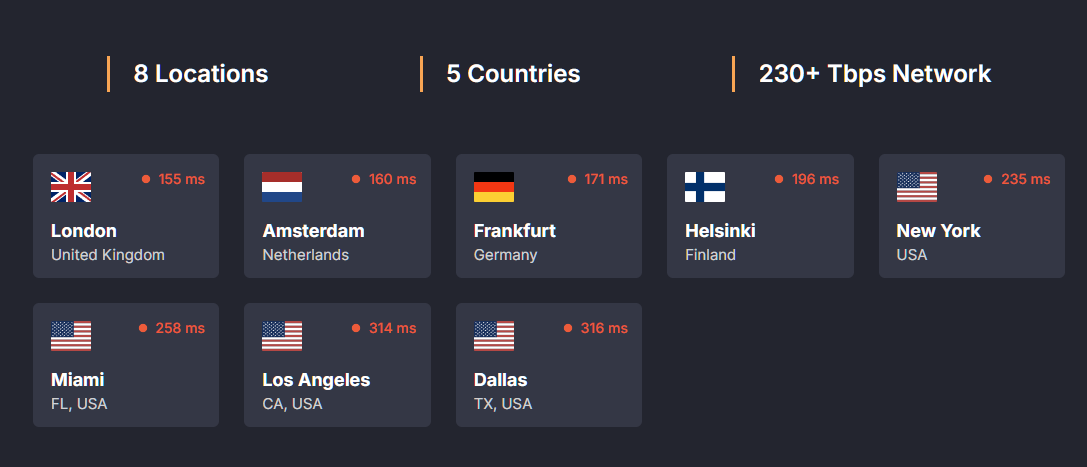Choose the Los Angeles, CA location card
Image resolution: width=1087 pixels, height=467 pixels.
coord(337,365)
